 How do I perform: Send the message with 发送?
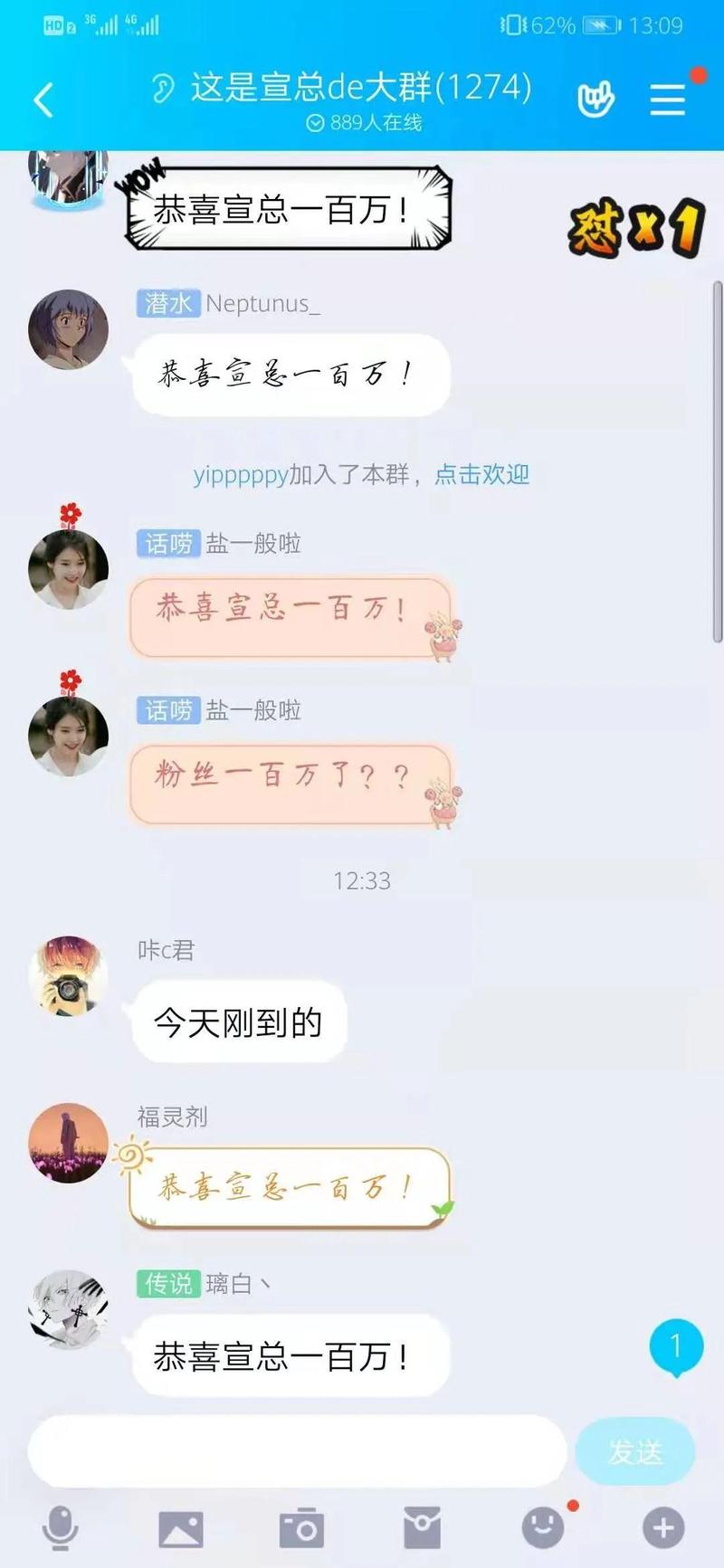635,1451
